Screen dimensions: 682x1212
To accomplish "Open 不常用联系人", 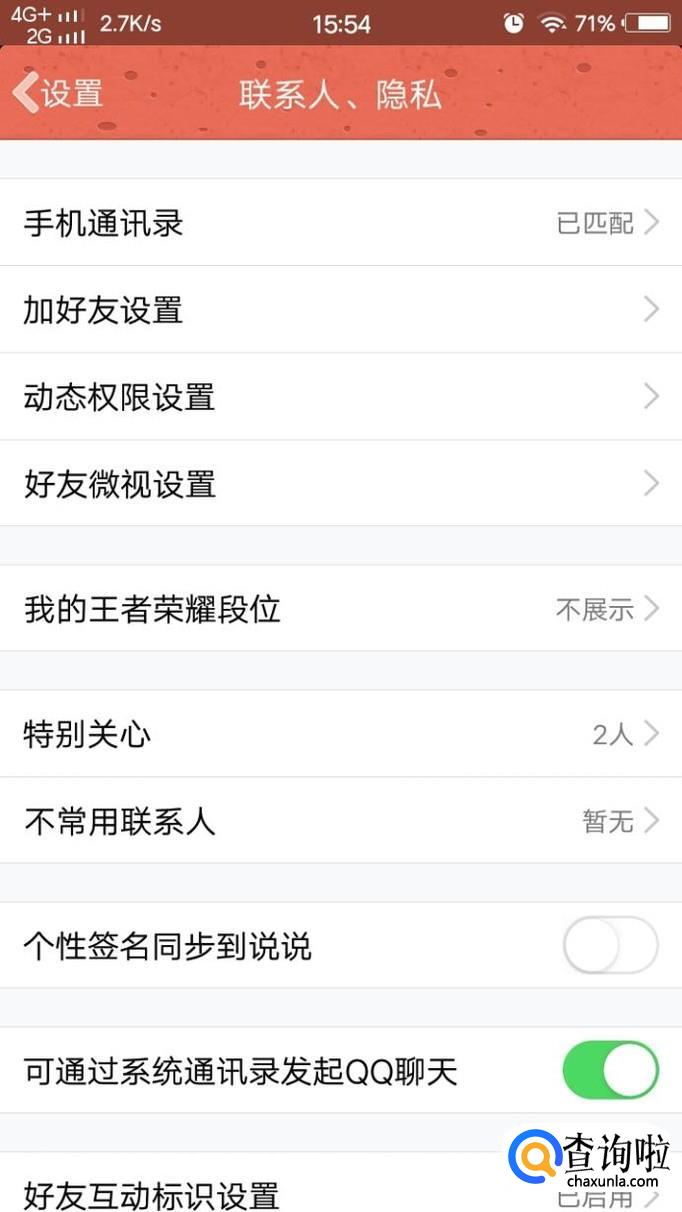I will pyautogui.click(x=340, y=821).
